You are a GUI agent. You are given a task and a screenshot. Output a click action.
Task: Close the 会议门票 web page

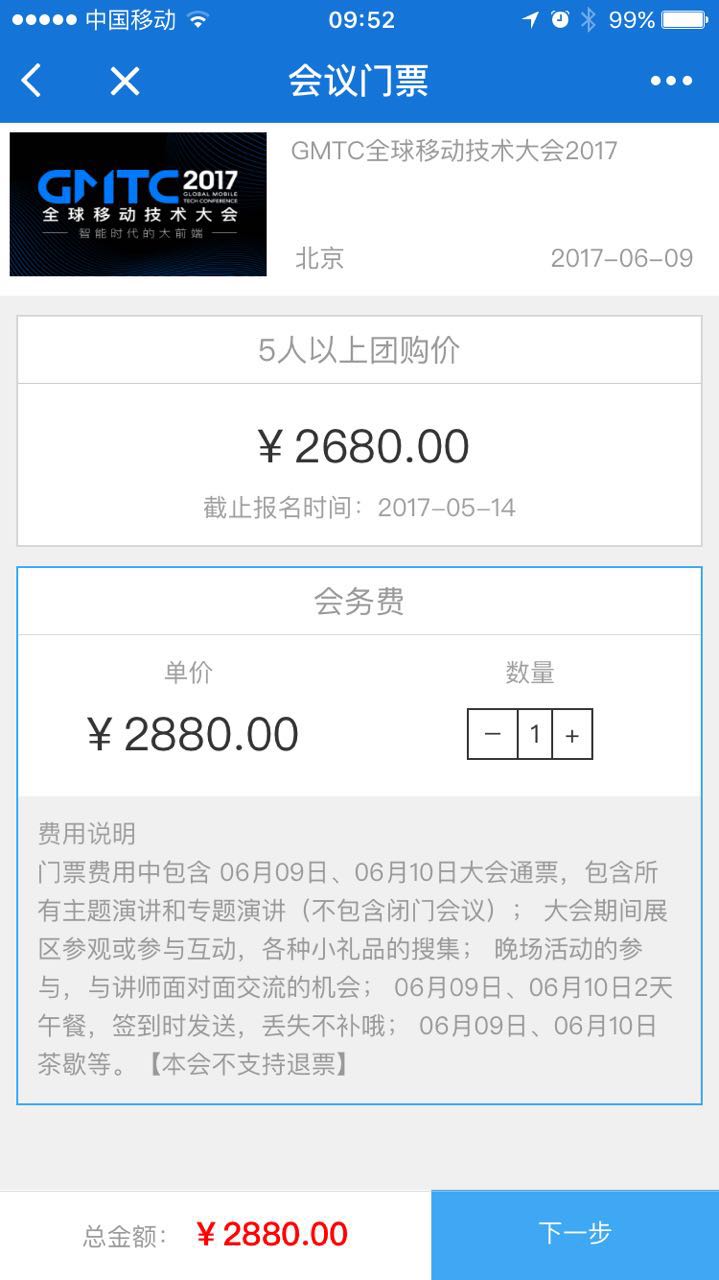tap(124, 81)
